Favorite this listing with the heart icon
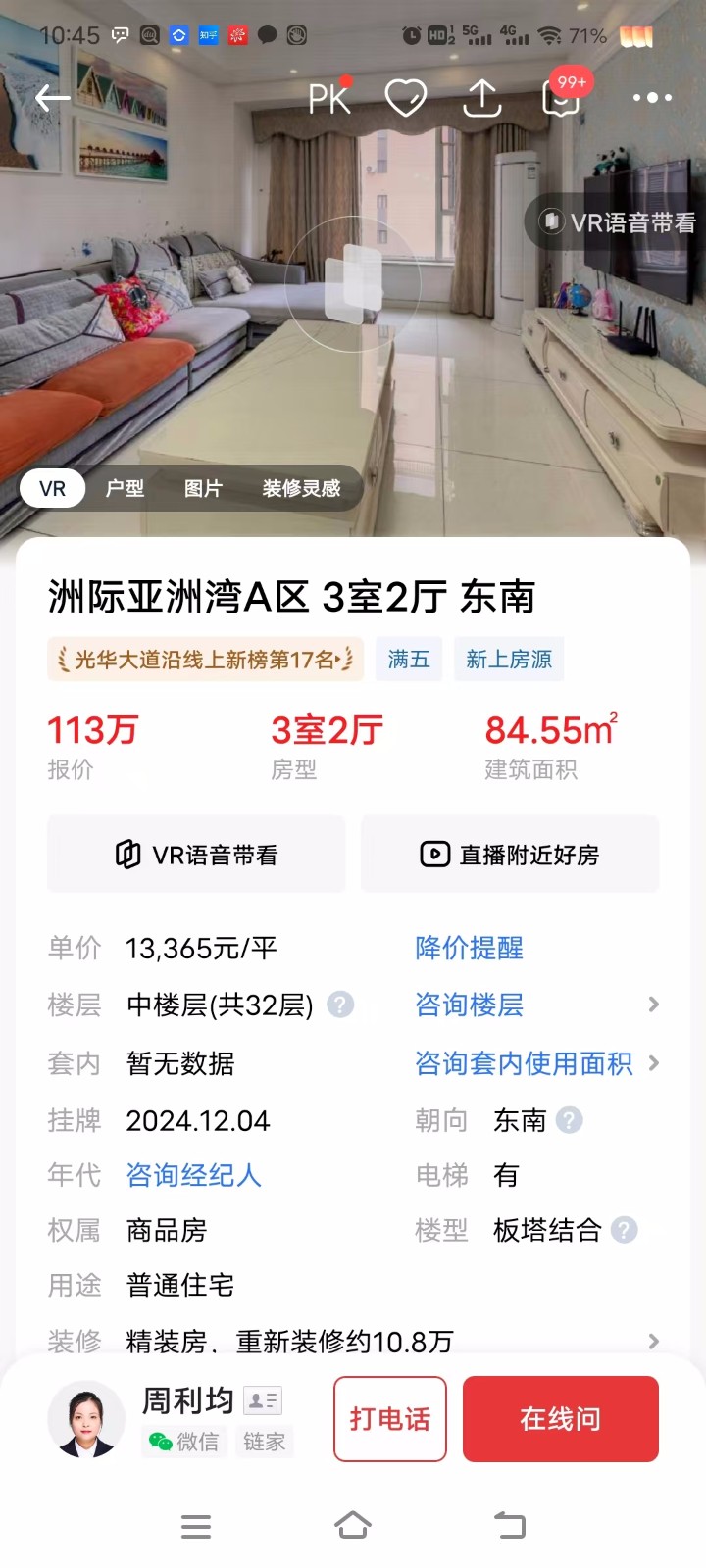706x1568 pixels. [x=405, y=98]
